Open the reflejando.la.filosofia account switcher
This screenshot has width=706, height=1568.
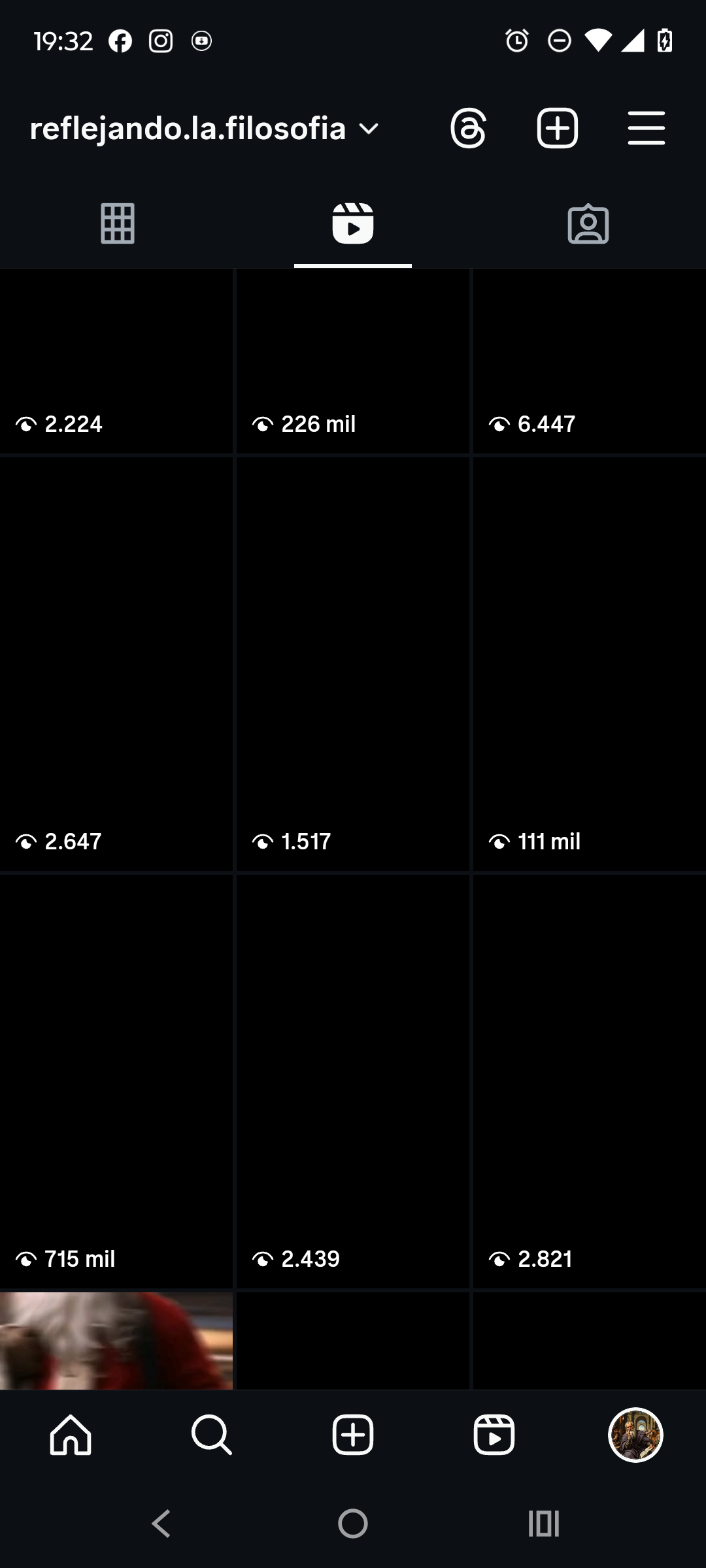click(x=204, y=129)
